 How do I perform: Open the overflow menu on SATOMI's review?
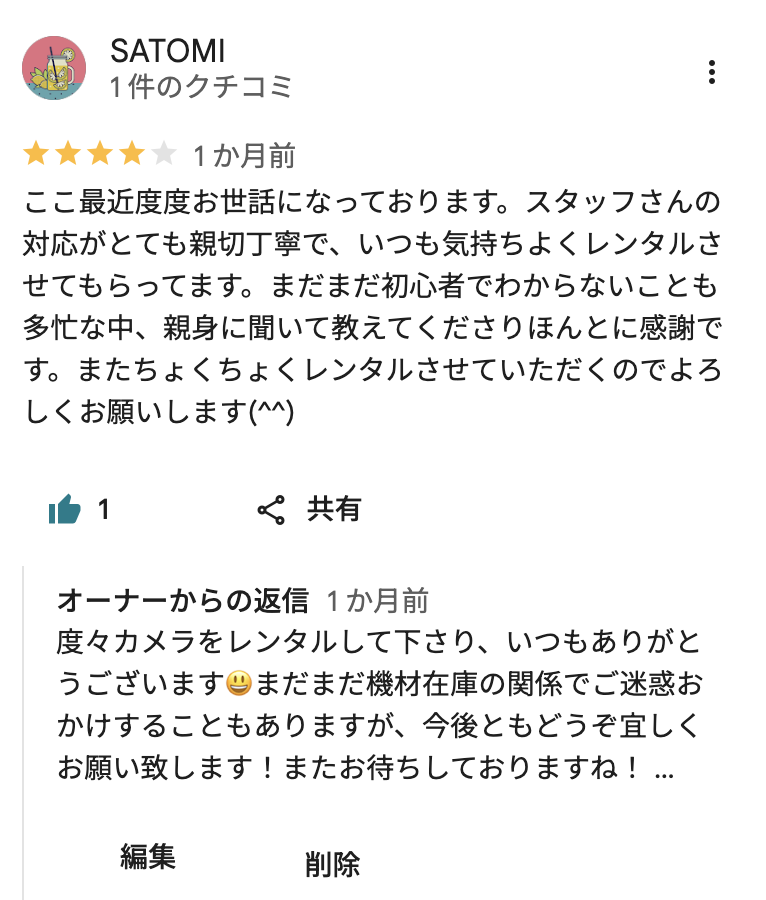[711, 72]
